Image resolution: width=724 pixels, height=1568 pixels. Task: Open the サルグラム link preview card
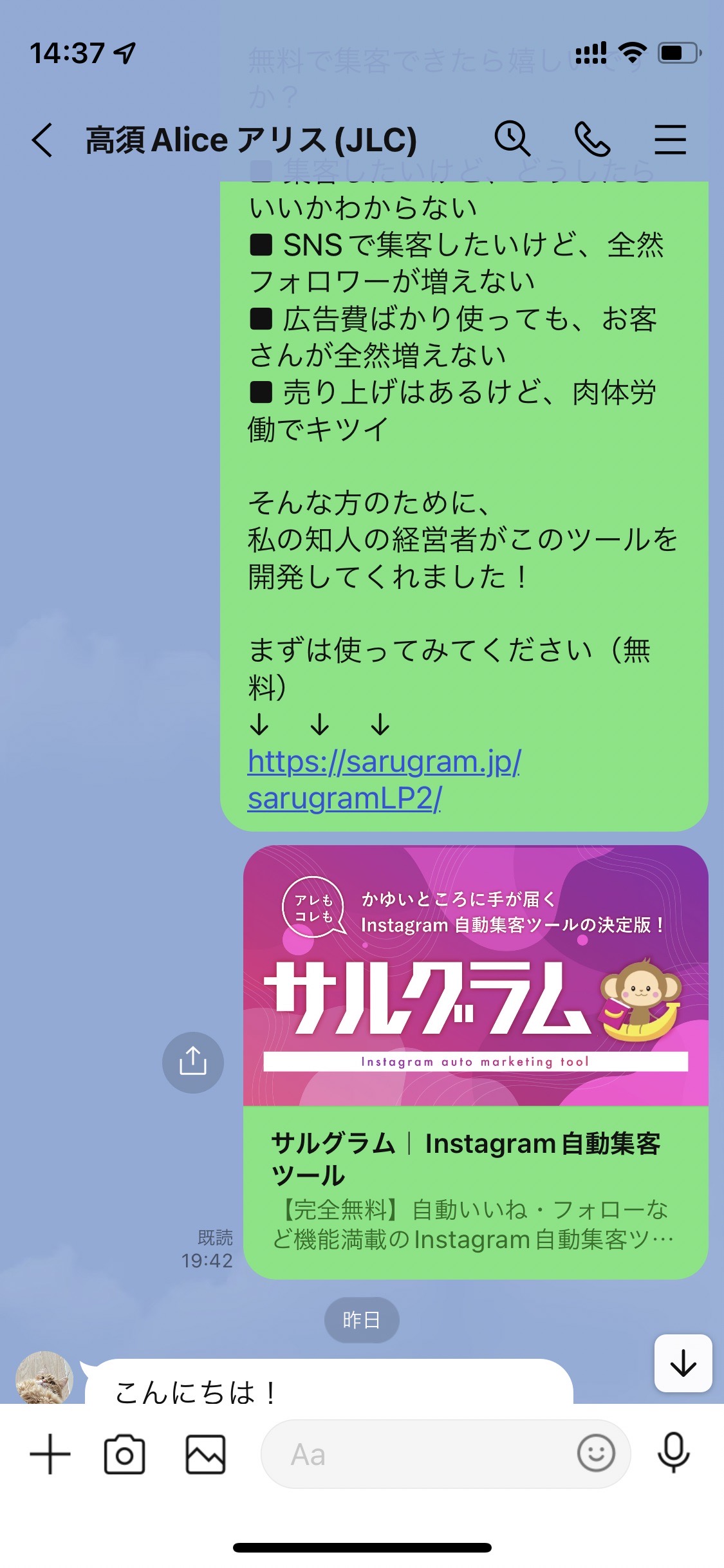476,1062
